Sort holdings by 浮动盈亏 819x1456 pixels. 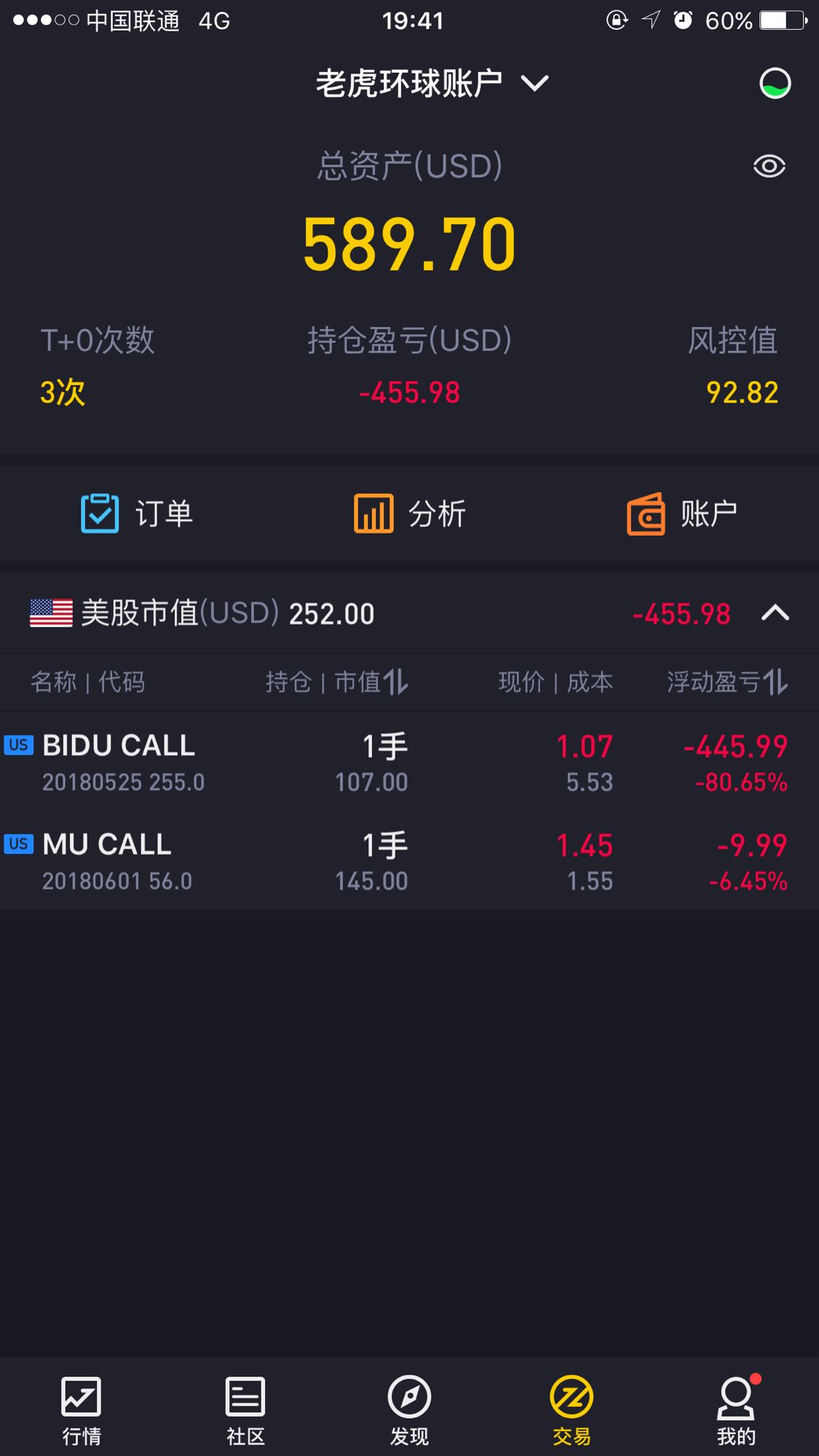(727, 682)
